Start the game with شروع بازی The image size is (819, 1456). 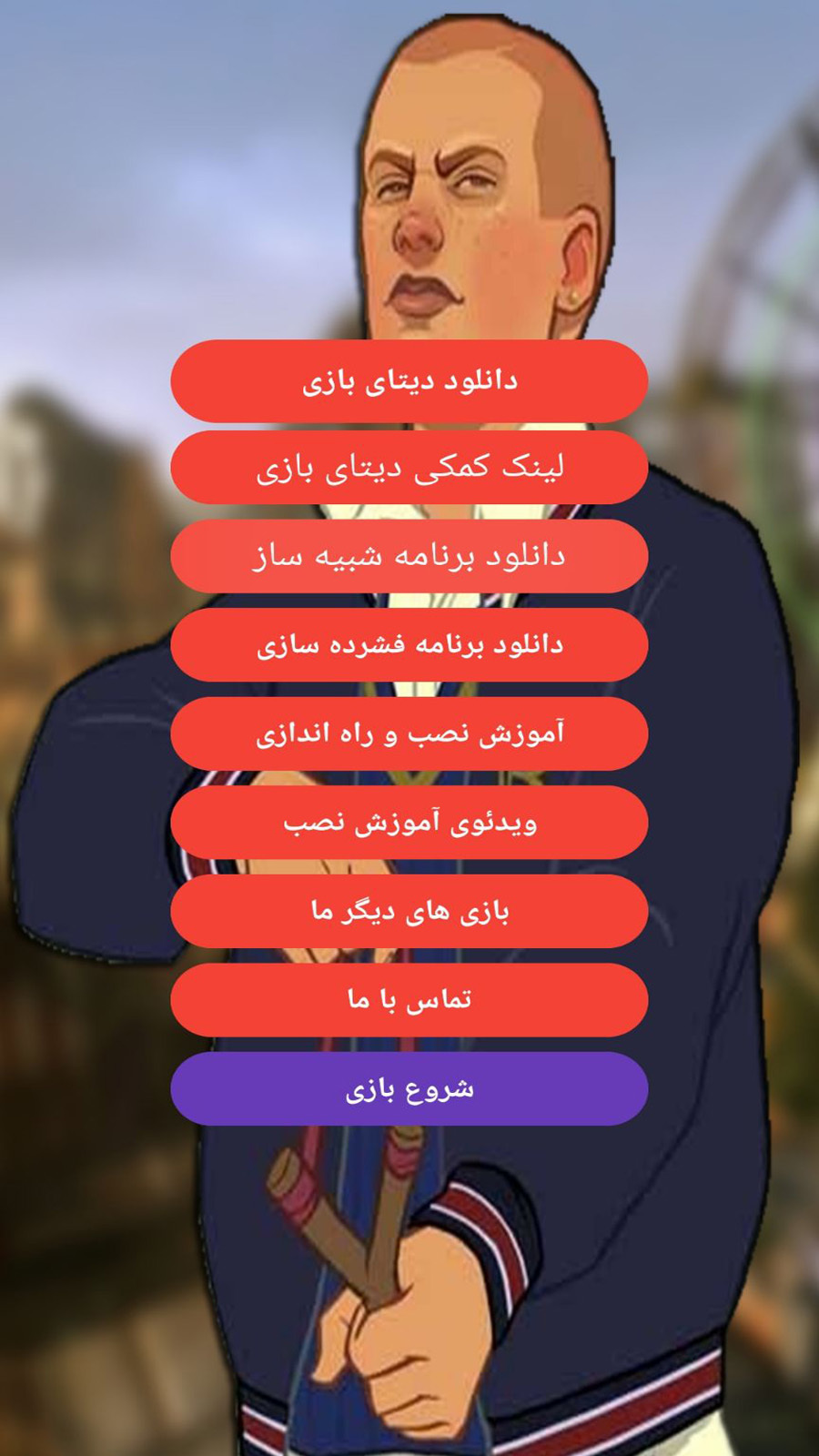[409, 1088]
